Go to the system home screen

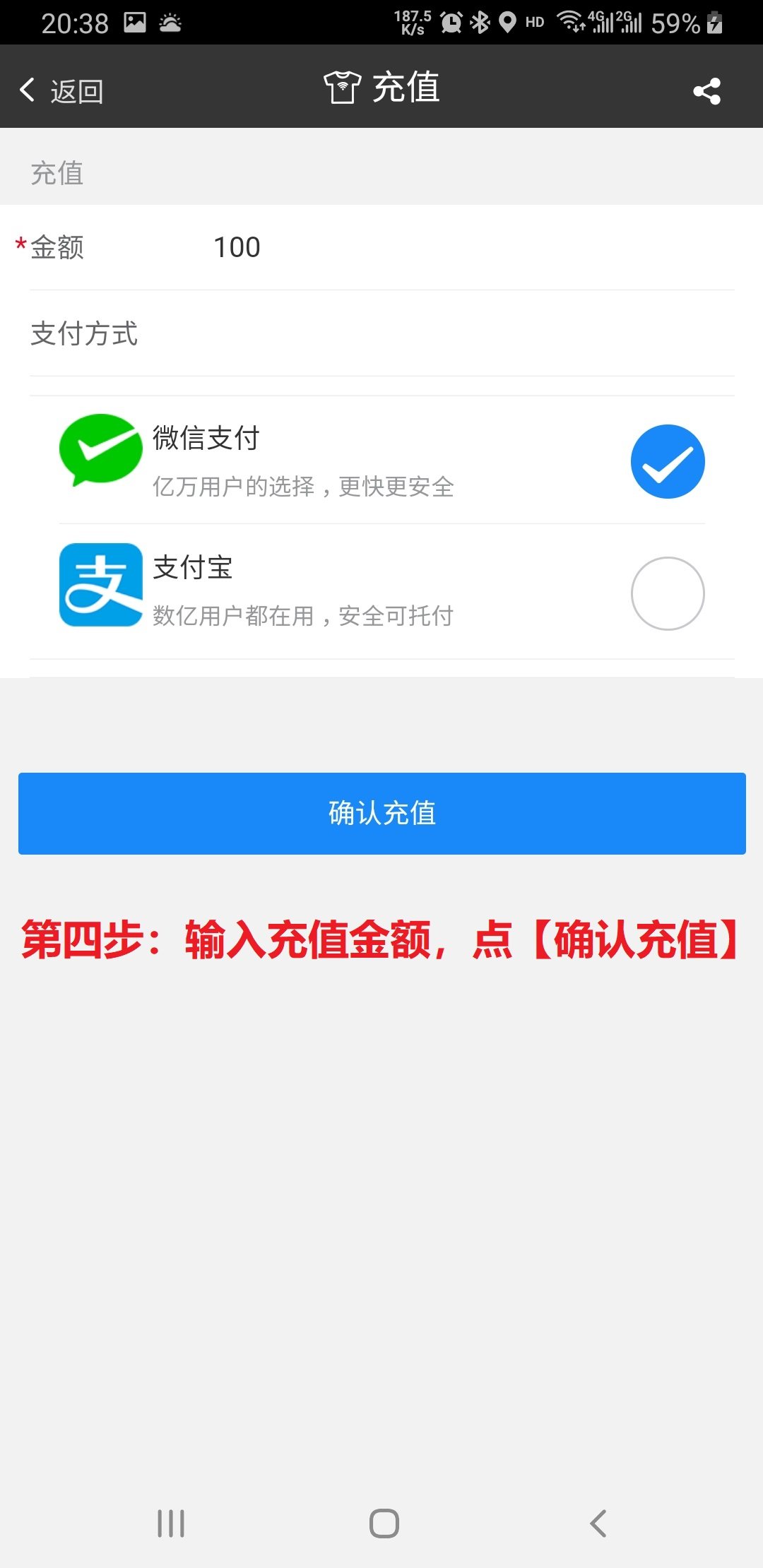[x=384, y=1523]
